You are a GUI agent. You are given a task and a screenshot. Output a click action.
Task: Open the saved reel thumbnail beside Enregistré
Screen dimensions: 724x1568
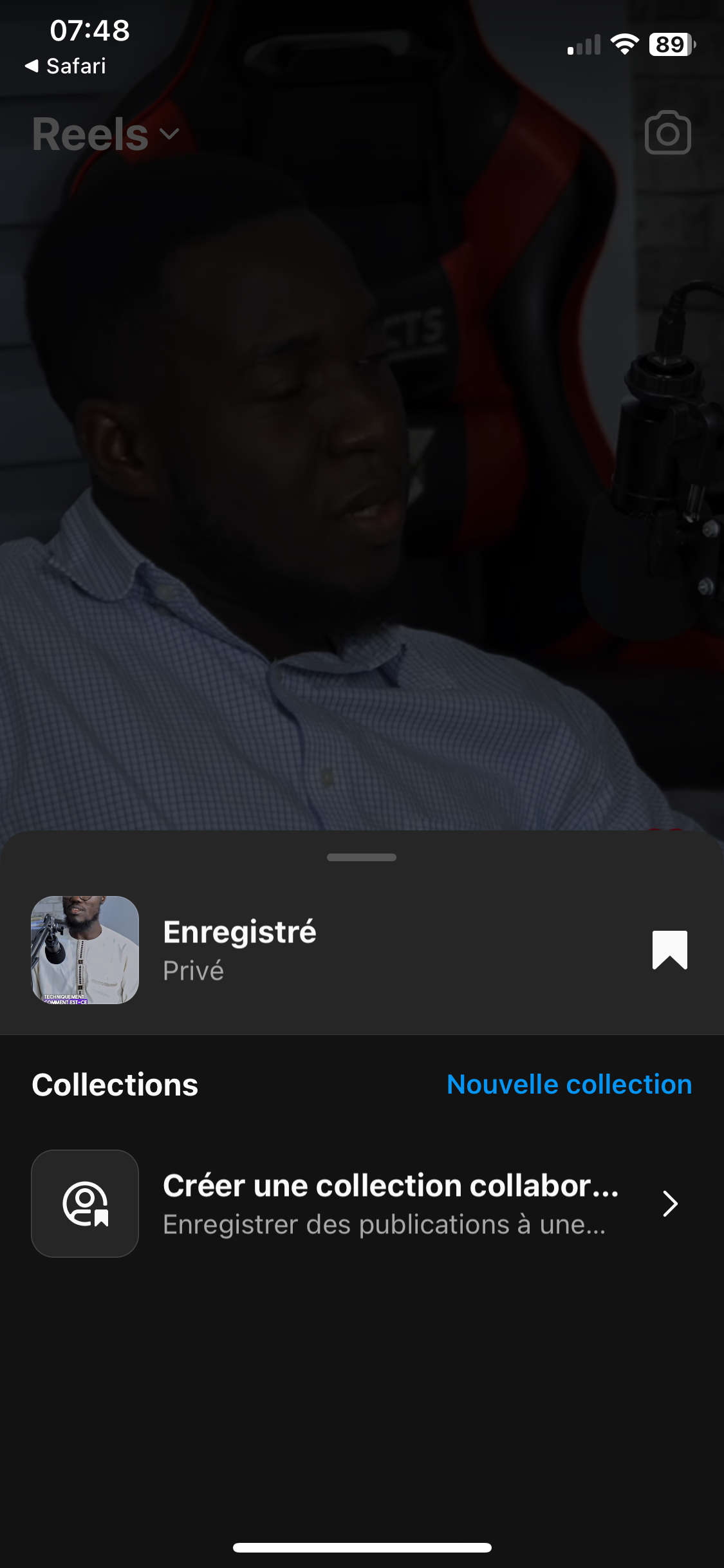85,950
